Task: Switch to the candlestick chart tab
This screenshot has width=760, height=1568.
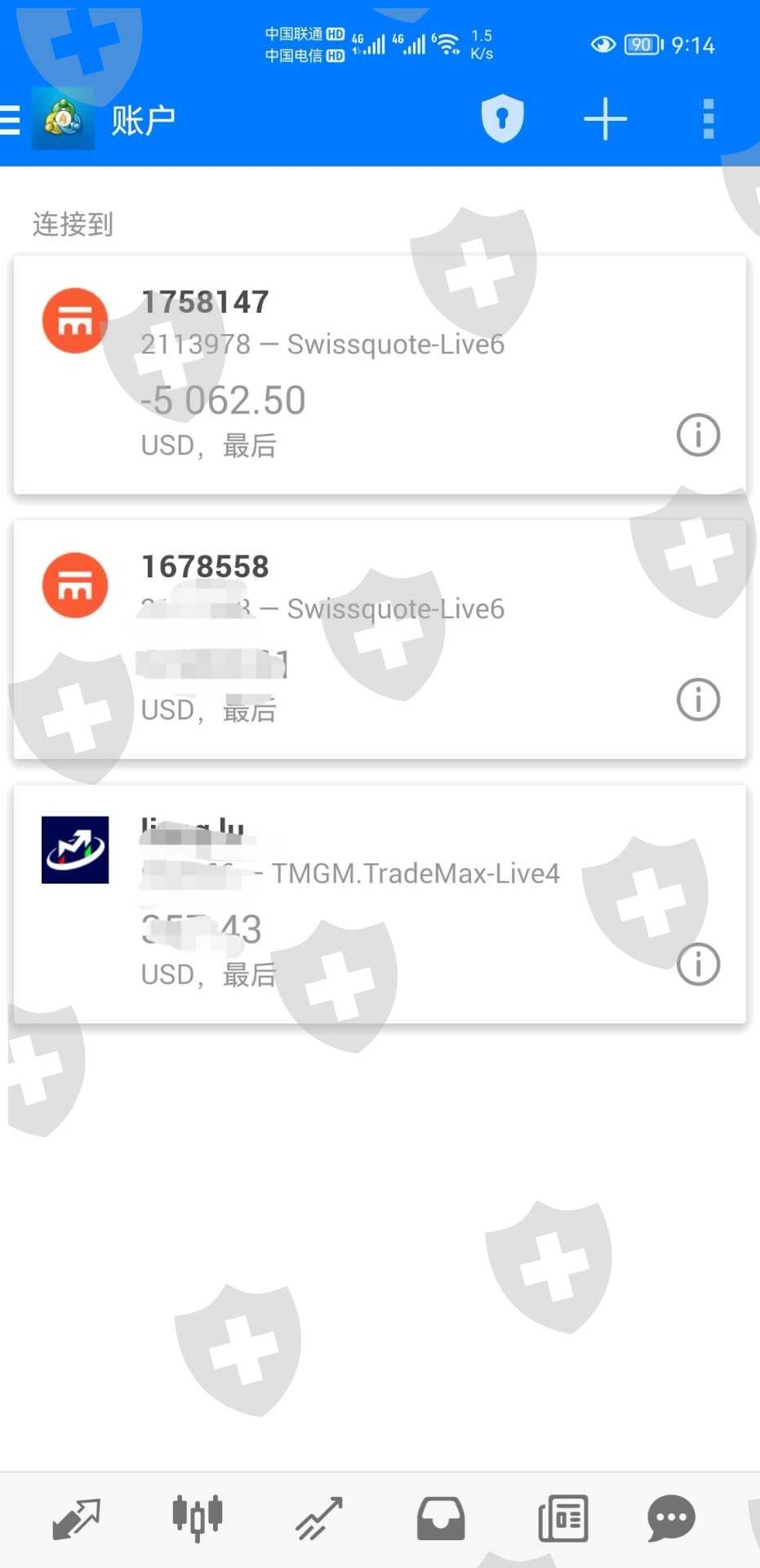Action: (197, 1519)
